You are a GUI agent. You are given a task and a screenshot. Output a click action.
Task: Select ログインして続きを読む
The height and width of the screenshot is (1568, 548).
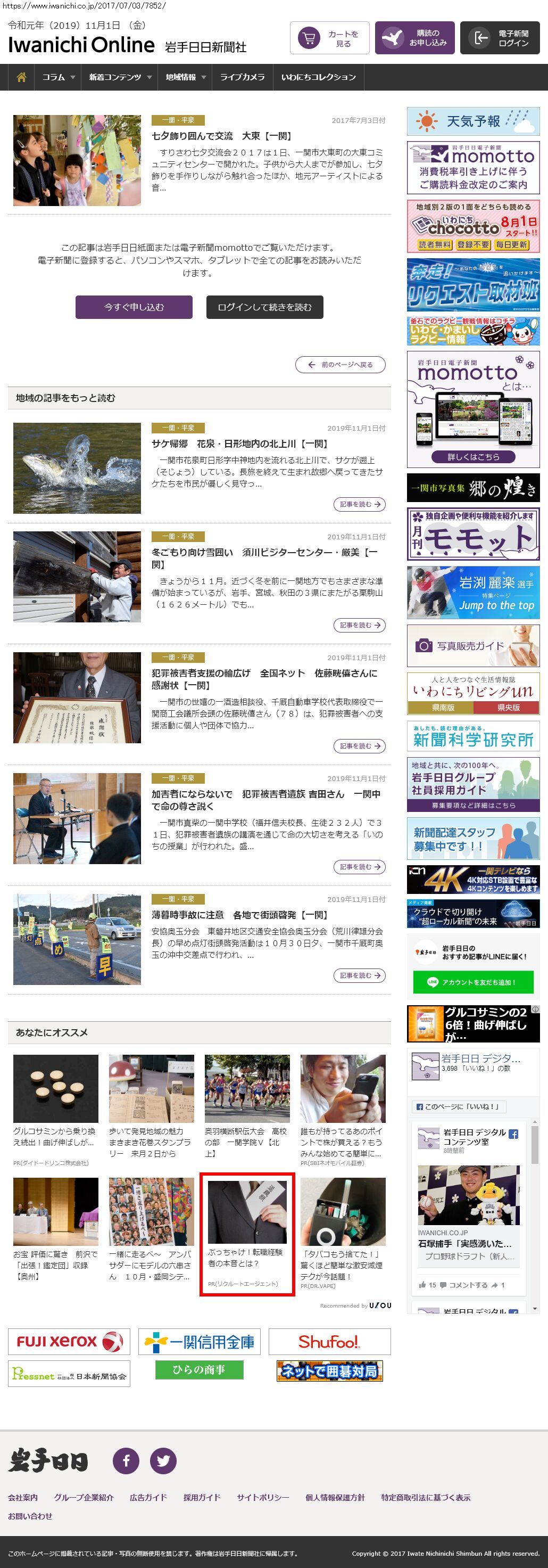(x=264, y=307)
